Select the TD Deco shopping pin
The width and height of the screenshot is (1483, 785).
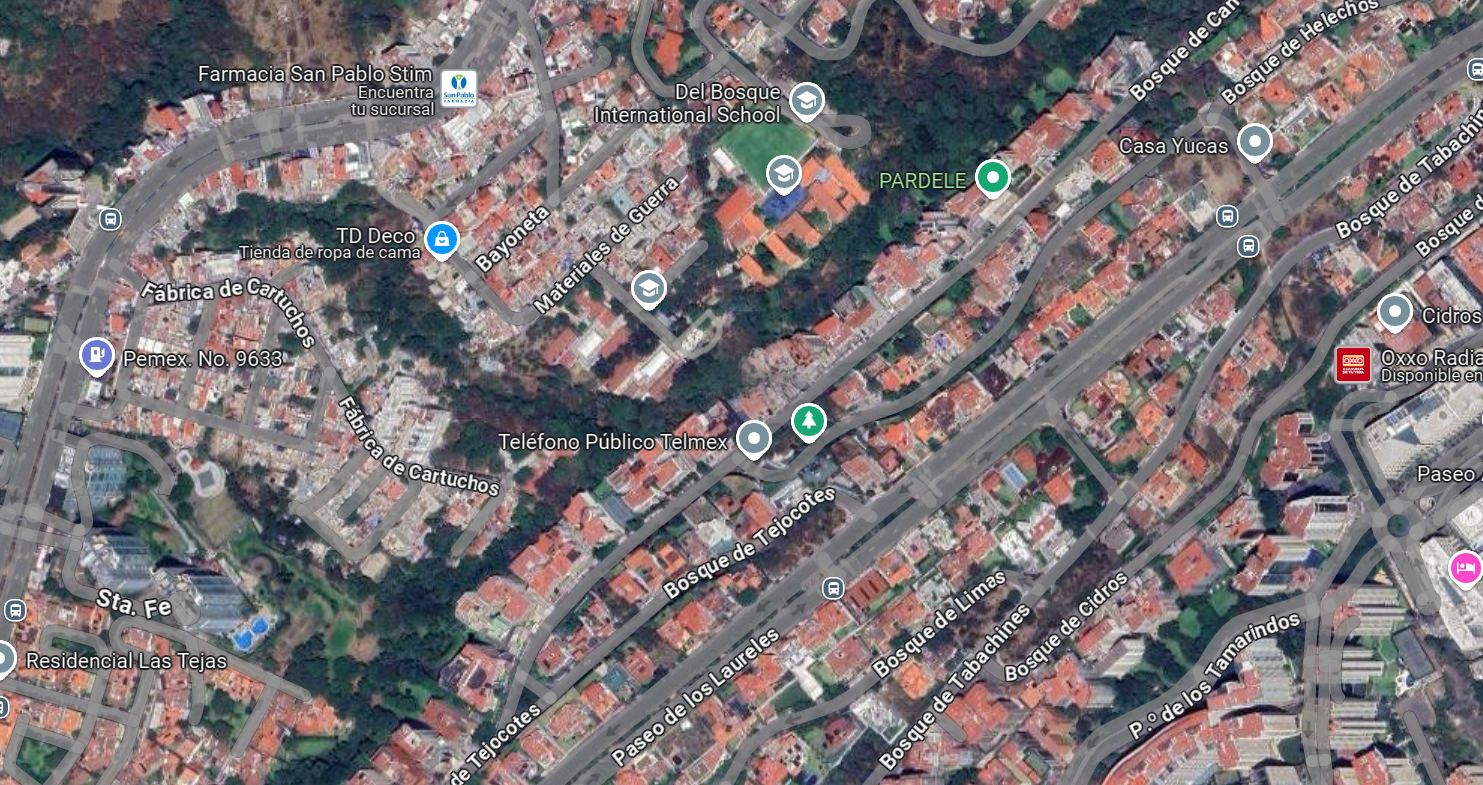(440, 238)
